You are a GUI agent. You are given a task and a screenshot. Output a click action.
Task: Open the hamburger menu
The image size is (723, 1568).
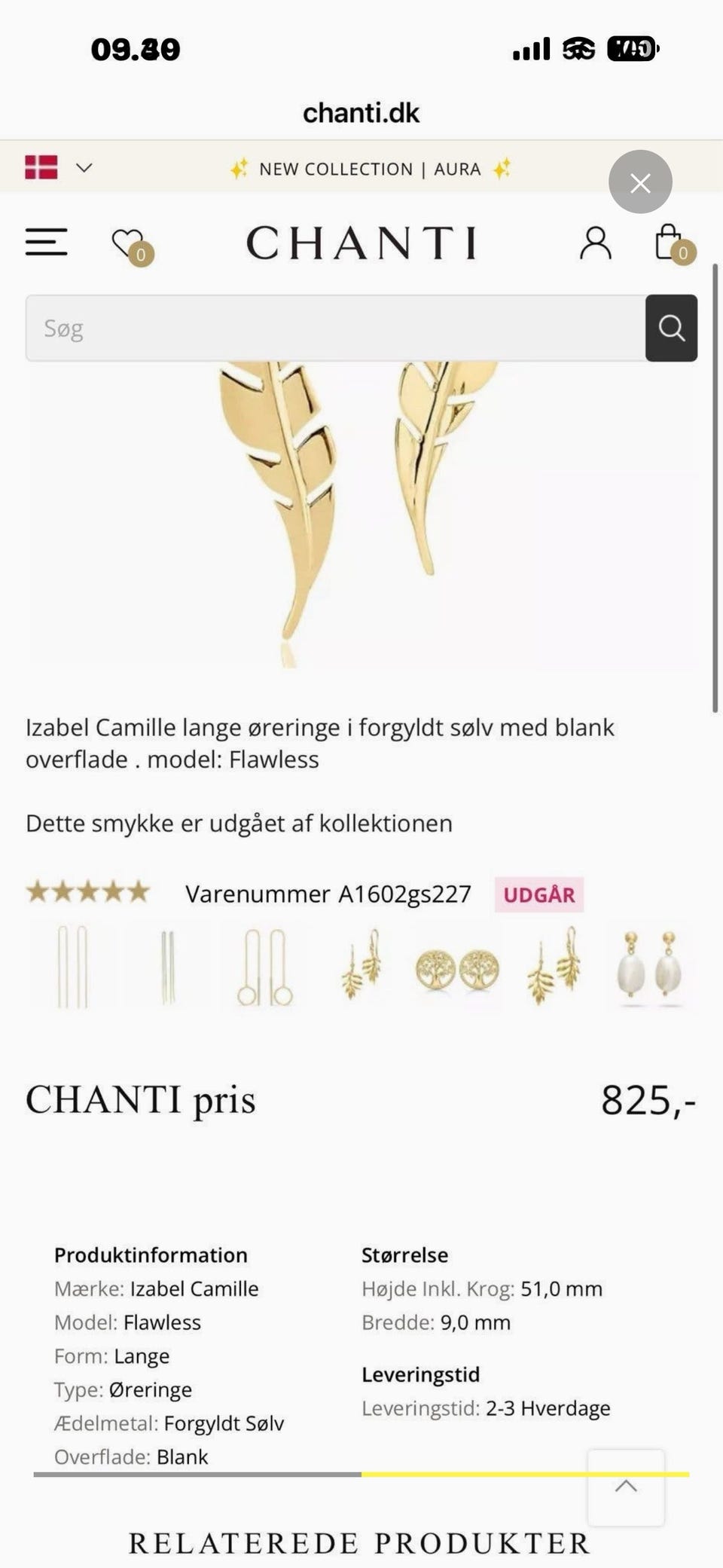click(x=46, y=243)
